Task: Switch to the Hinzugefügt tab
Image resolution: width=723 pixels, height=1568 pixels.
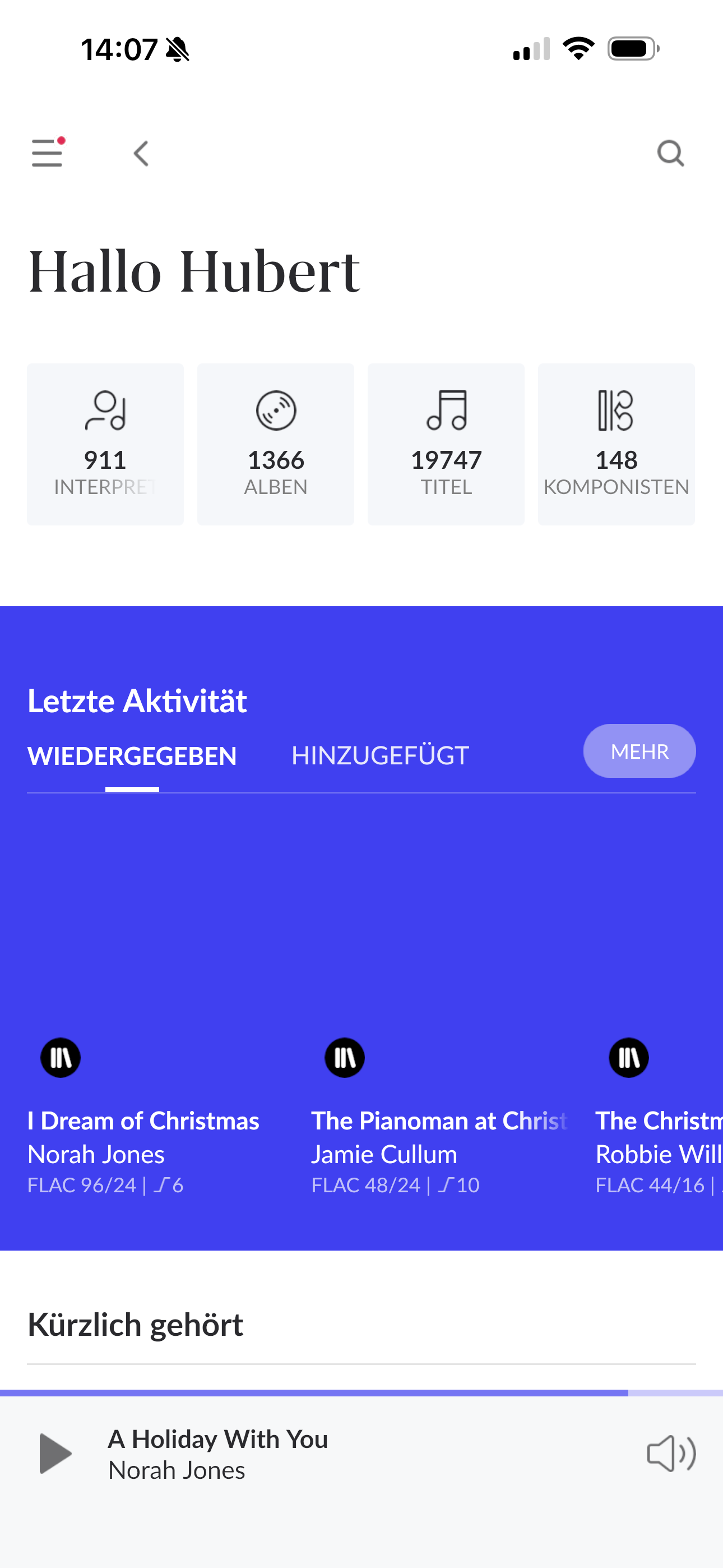Action: [x=380, y=755]
